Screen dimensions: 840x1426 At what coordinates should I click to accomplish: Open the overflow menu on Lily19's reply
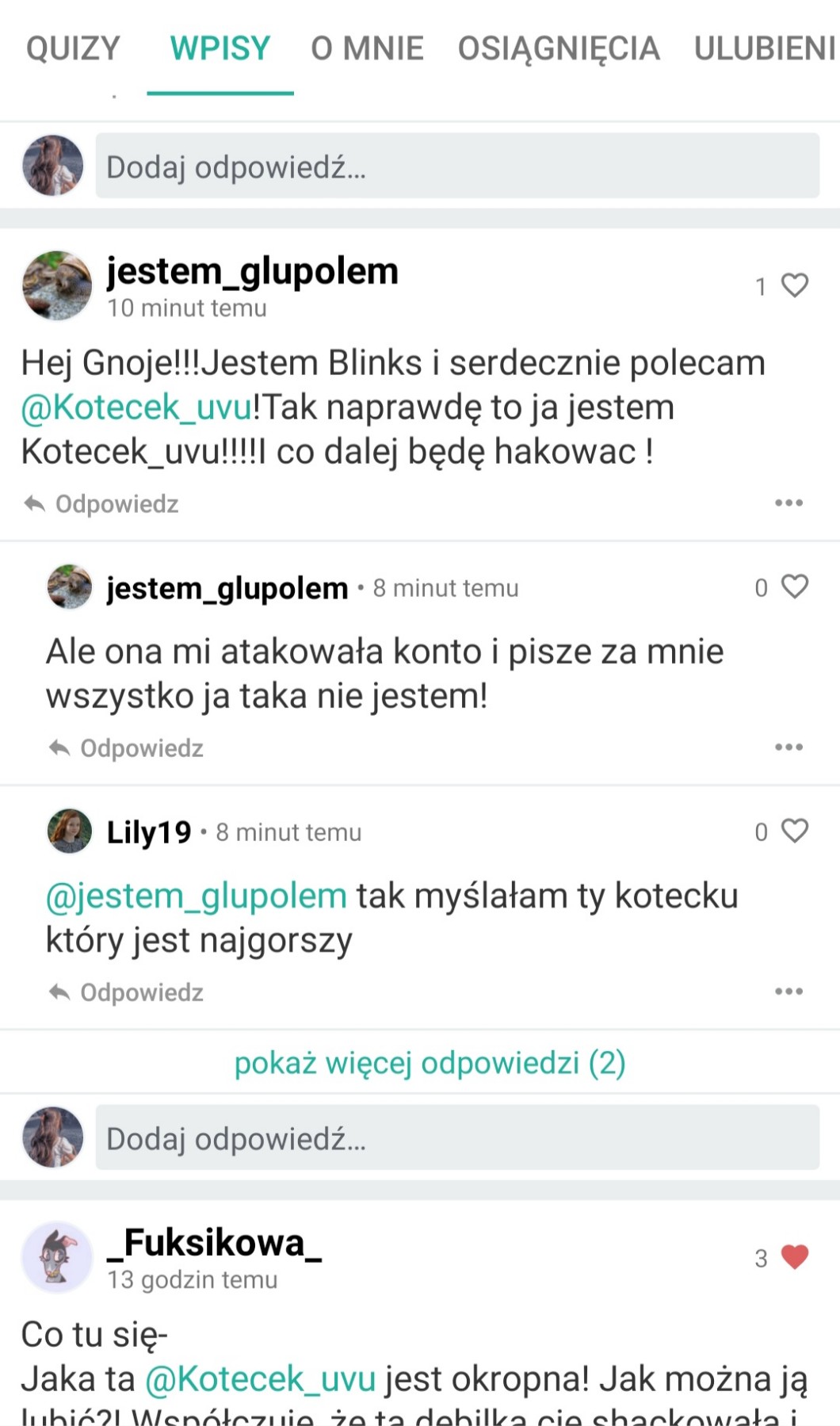coord(788,992)
